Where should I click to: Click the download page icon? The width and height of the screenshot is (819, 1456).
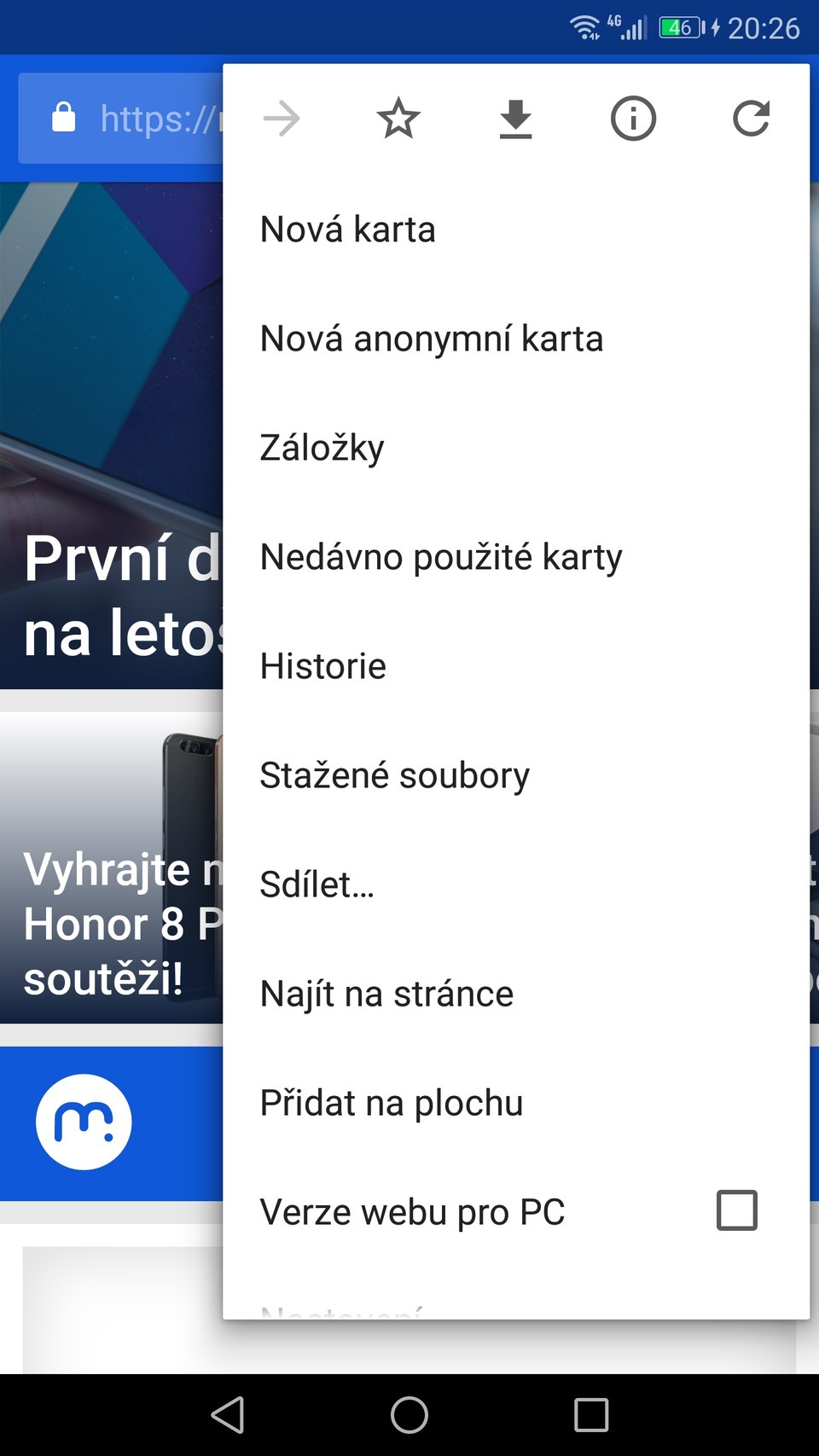[515, 119]
